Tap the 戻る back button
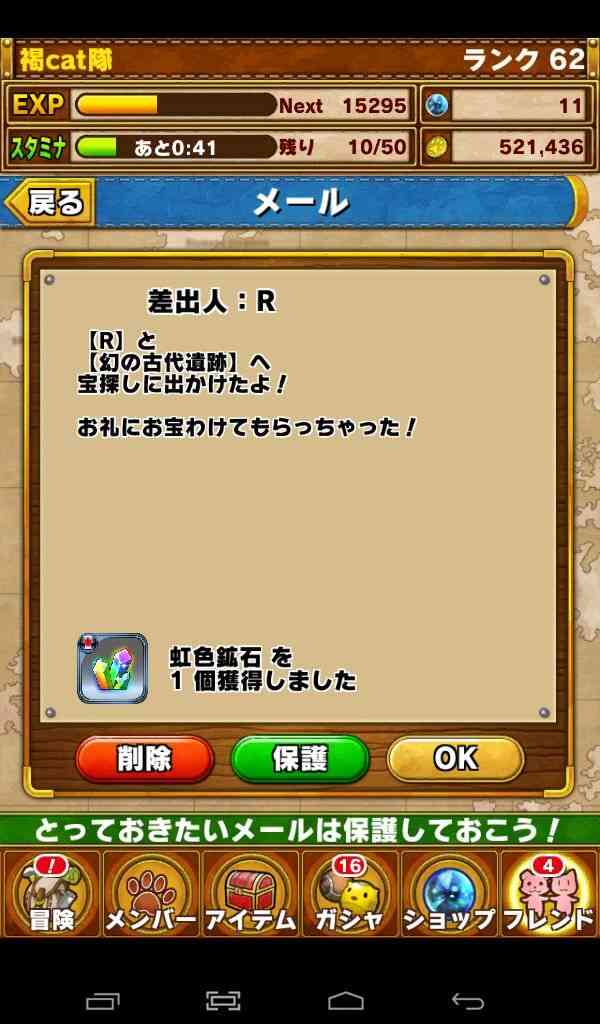This screenshot has height=1024, width=600. pos(50,203)
